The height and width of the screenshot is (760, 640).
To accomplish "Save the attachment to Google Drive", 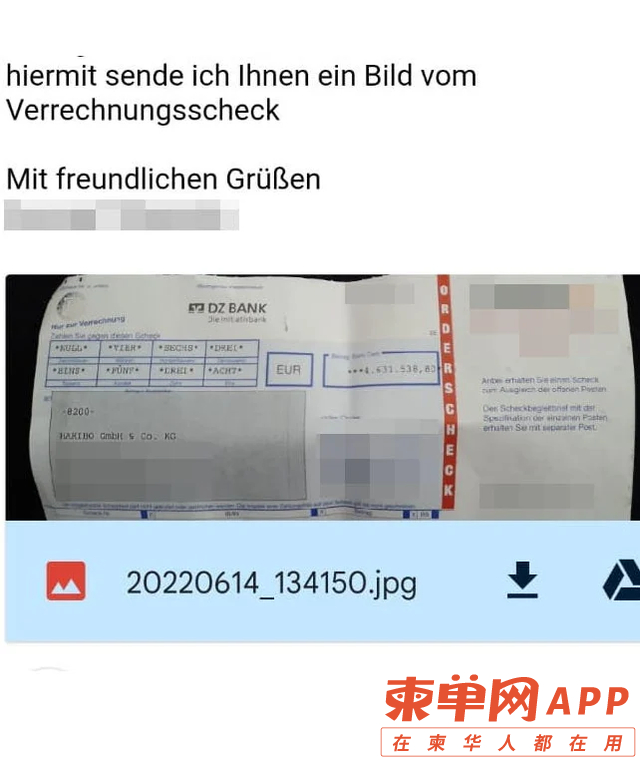I will pos(622,581).
